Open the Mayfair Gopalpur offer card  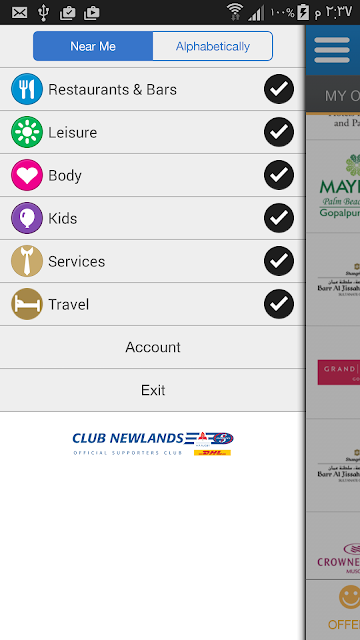(x=333, y=187)
